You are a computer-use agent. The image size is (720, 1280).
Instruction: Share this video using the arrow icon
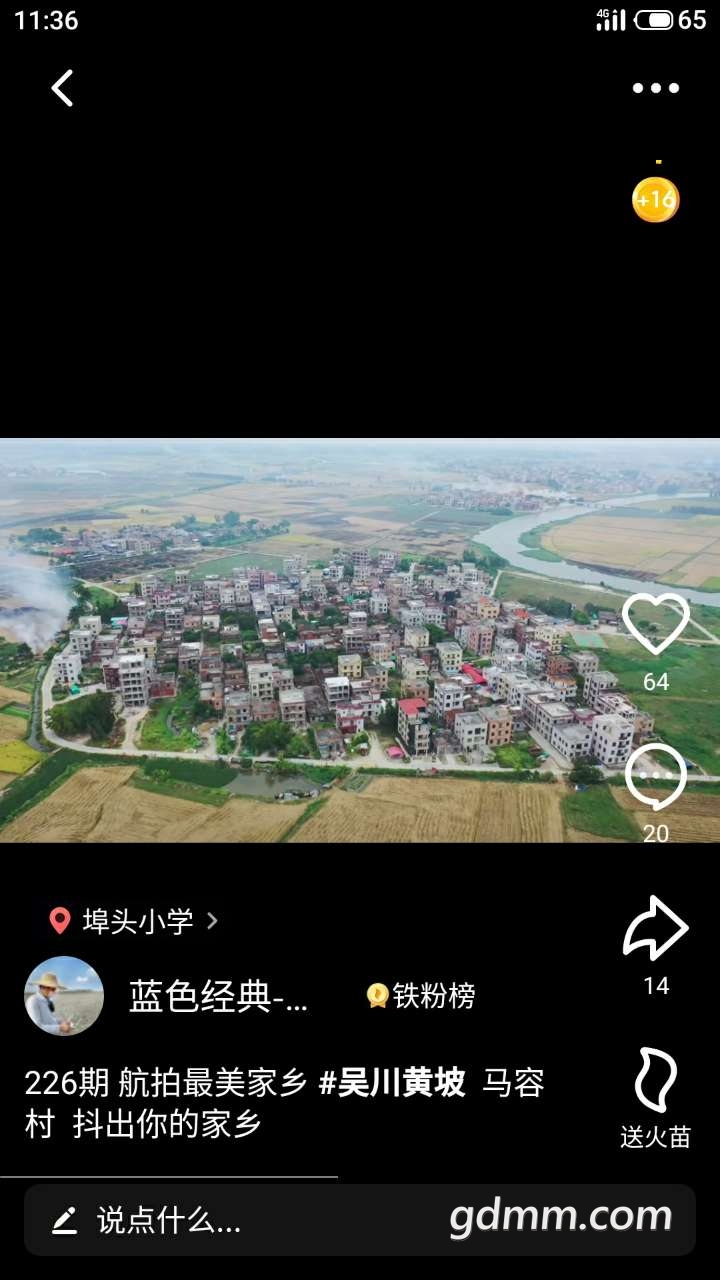(x=655, y=930)
